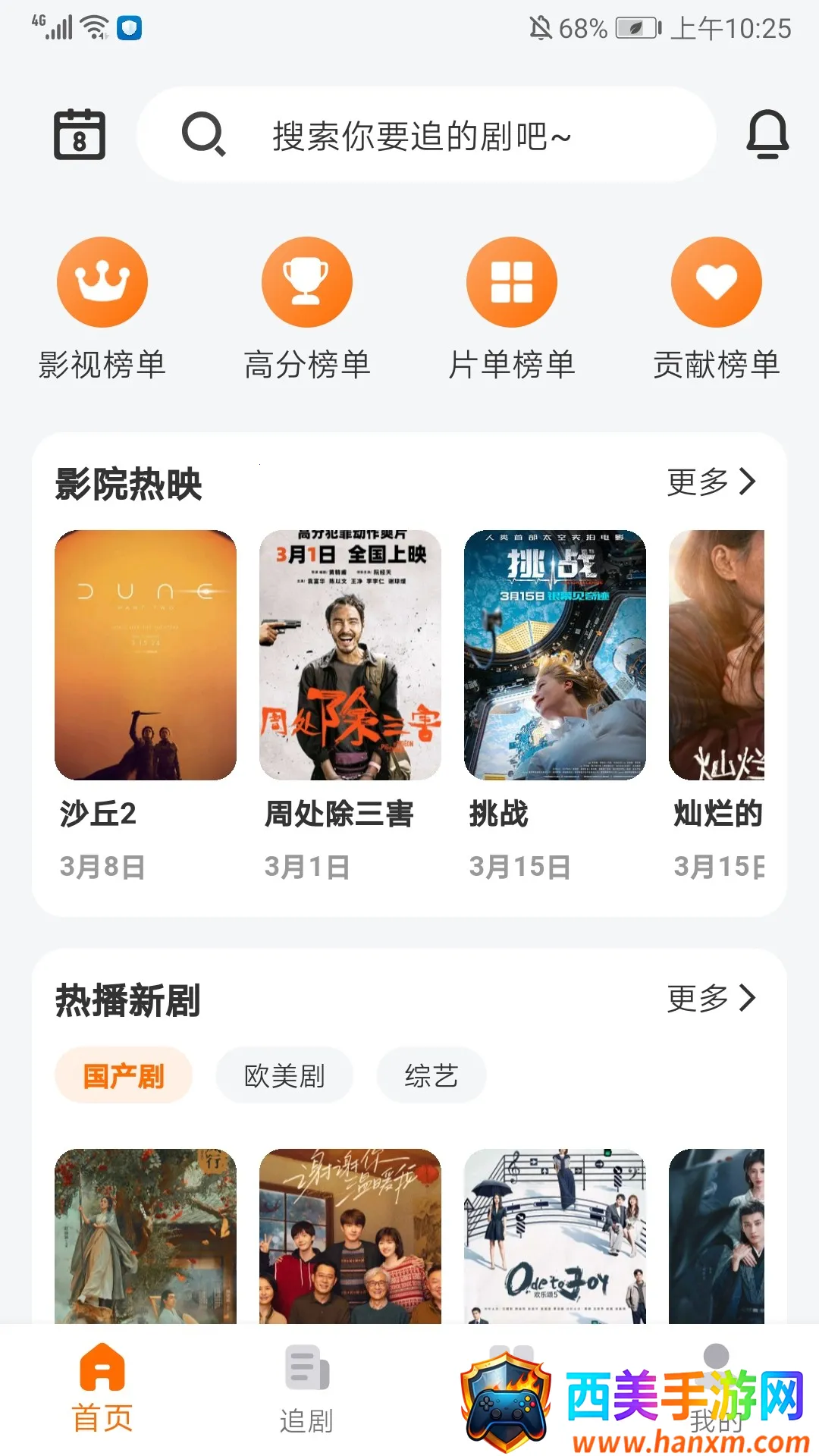Go to the 首页 tab

click(102, 1386)
